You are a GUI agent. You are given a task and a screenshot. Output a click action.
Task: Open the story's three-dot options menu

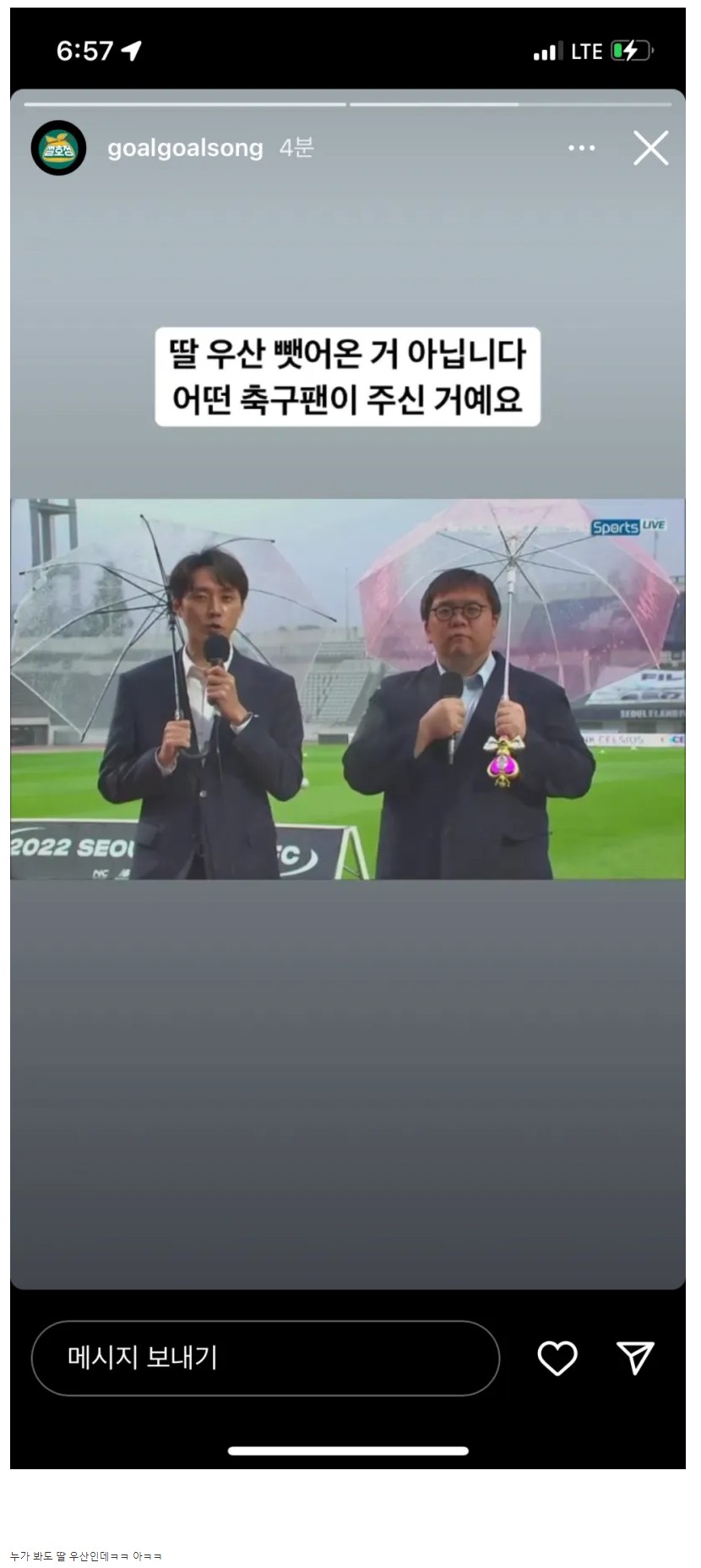click(581, 149)
